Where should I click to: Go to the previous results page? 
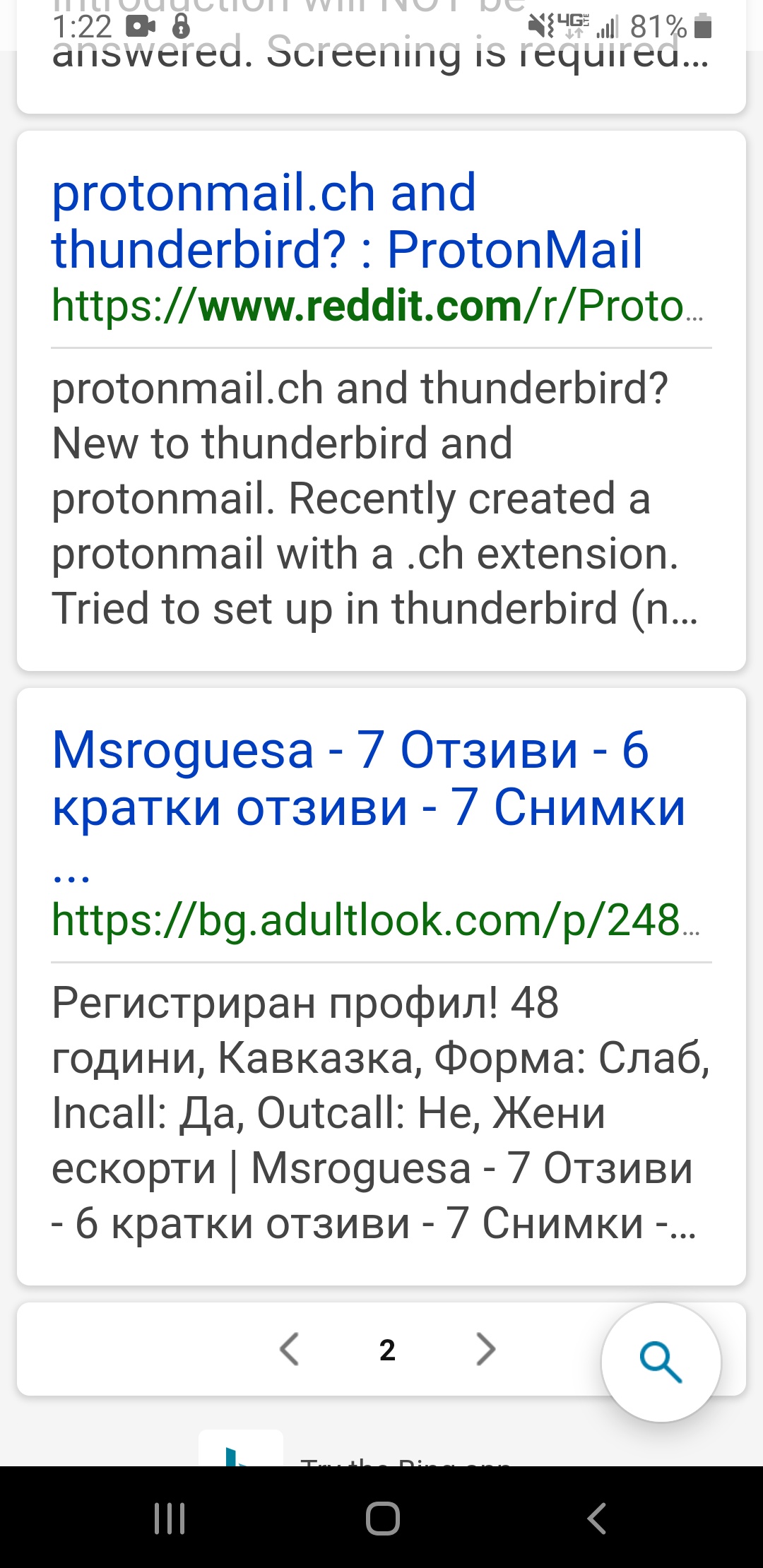[x=290, y=1350]
